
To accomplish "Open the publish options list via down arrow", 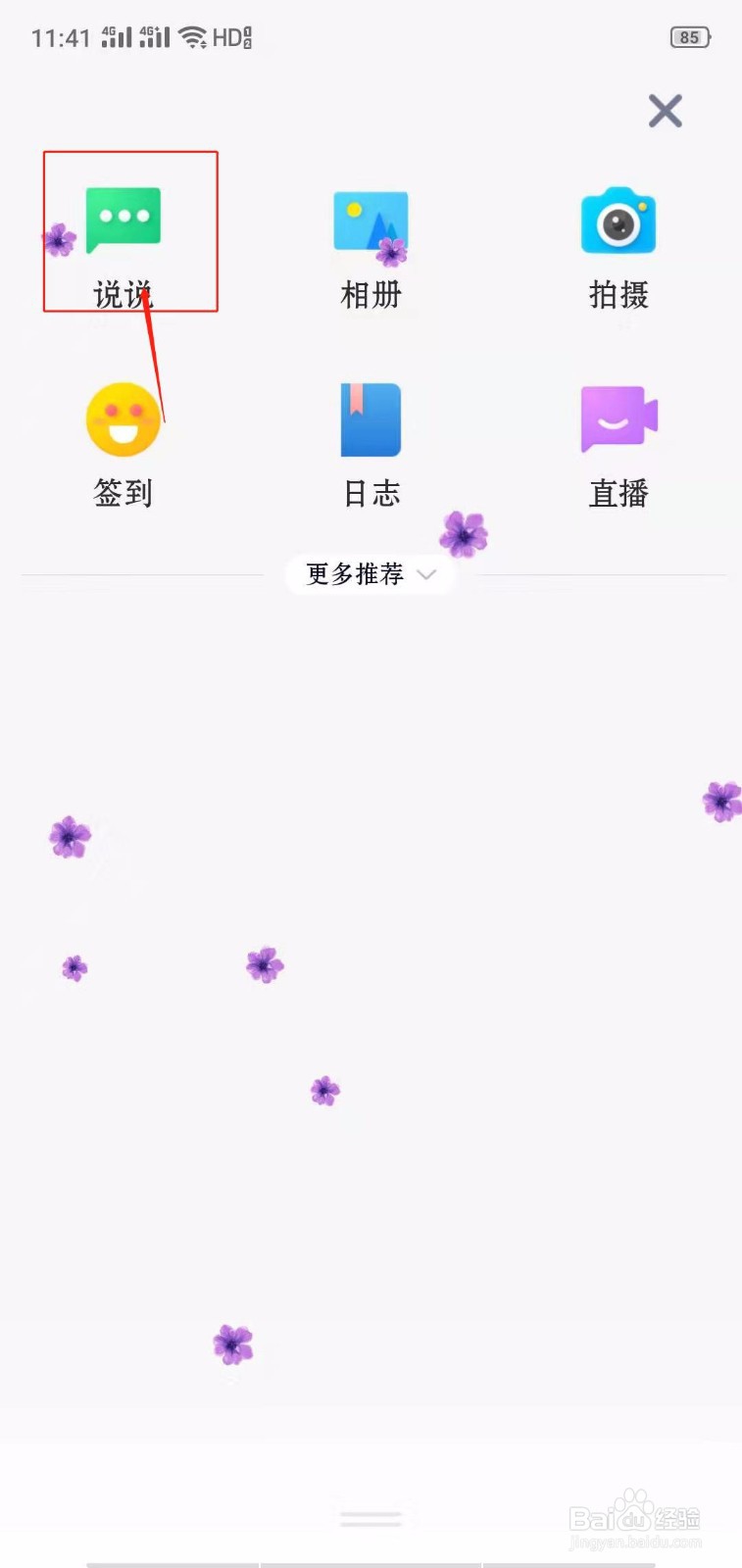I will click(x=425, y=576).
